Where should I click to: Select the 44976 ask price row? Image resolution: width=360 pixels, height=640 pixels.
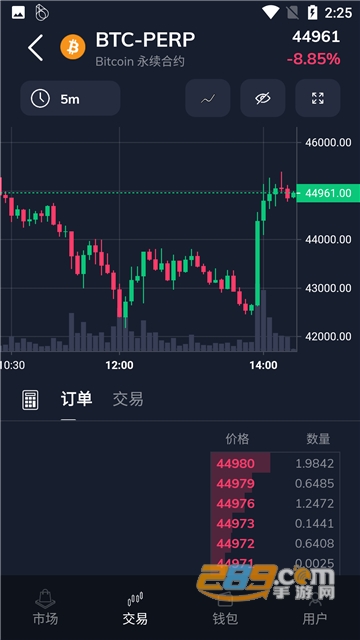click(275, 503)
